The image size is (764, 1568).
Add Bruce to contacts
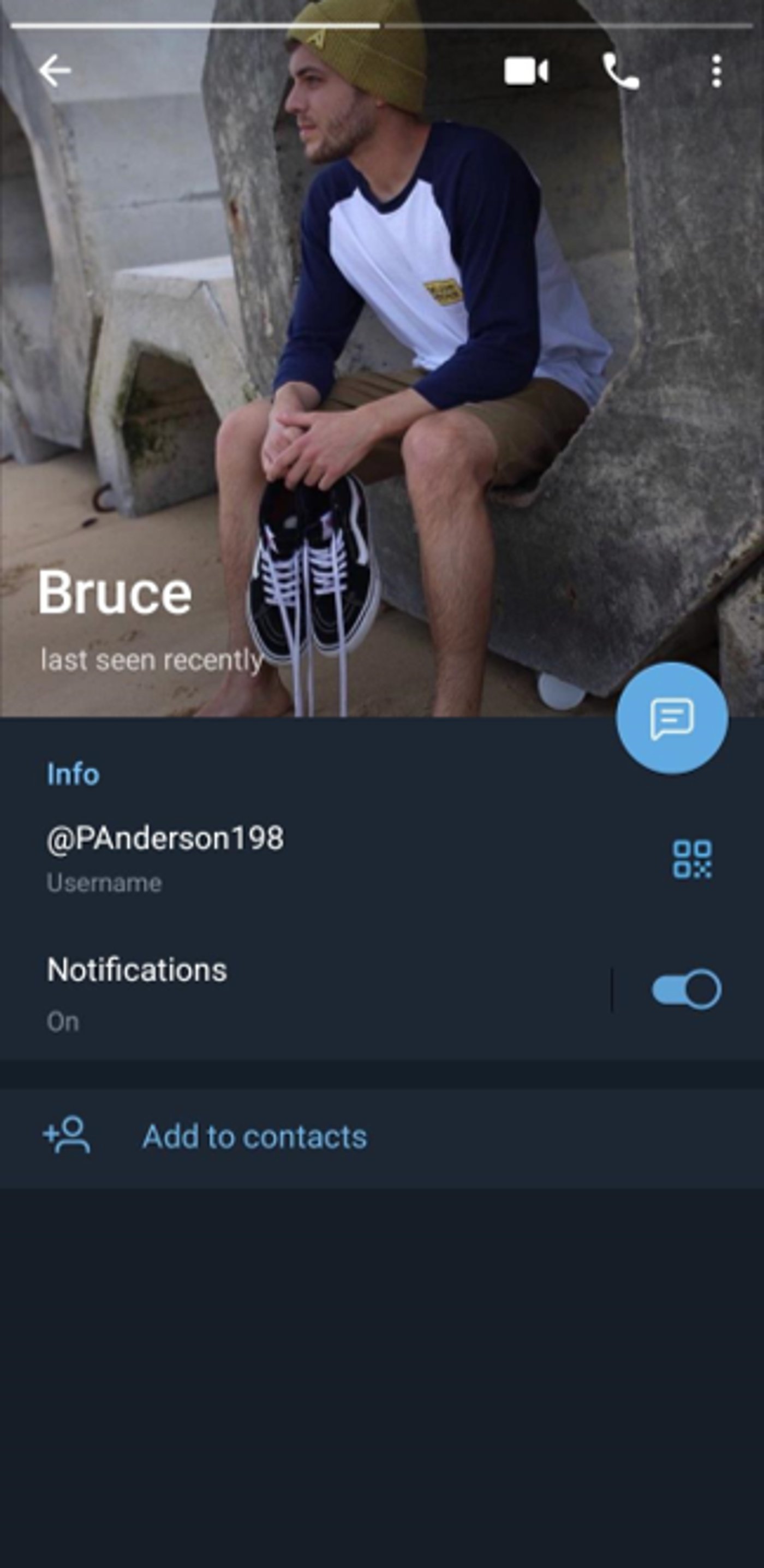coord(254,1136)
